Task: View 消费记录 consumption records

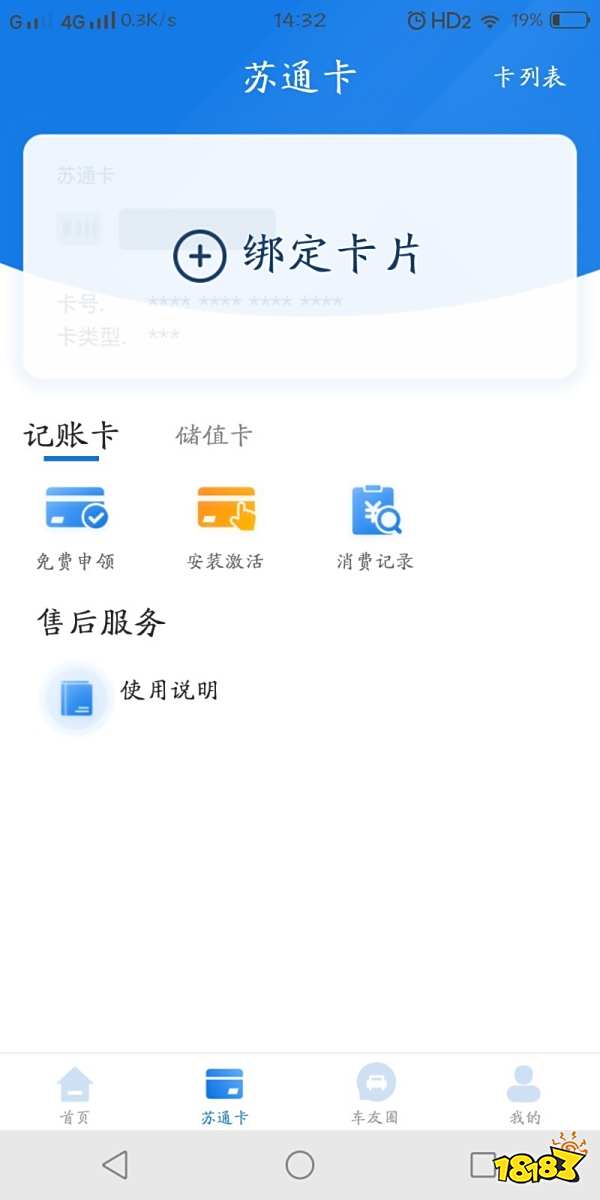Action: point(375,526)
